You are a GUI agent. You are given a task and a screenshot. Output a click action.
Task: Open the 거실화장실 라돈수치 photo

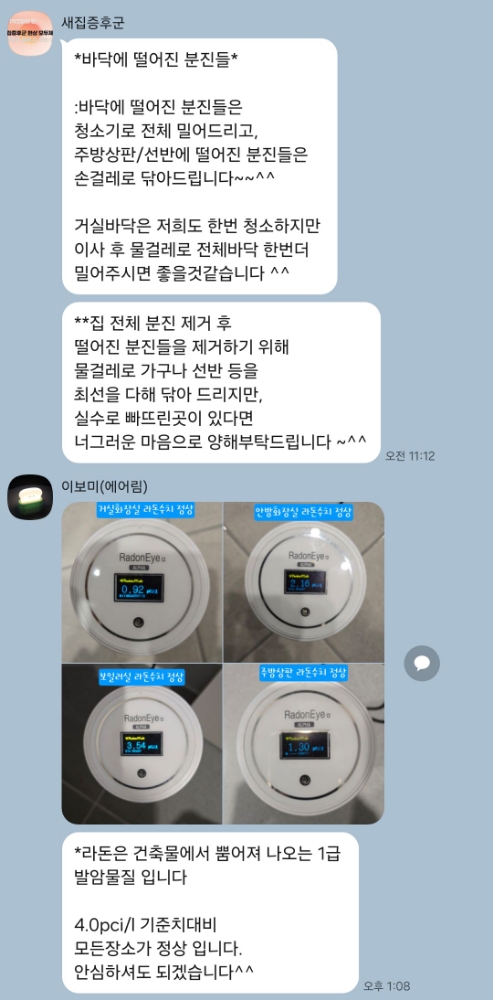(x=142, y=582)
